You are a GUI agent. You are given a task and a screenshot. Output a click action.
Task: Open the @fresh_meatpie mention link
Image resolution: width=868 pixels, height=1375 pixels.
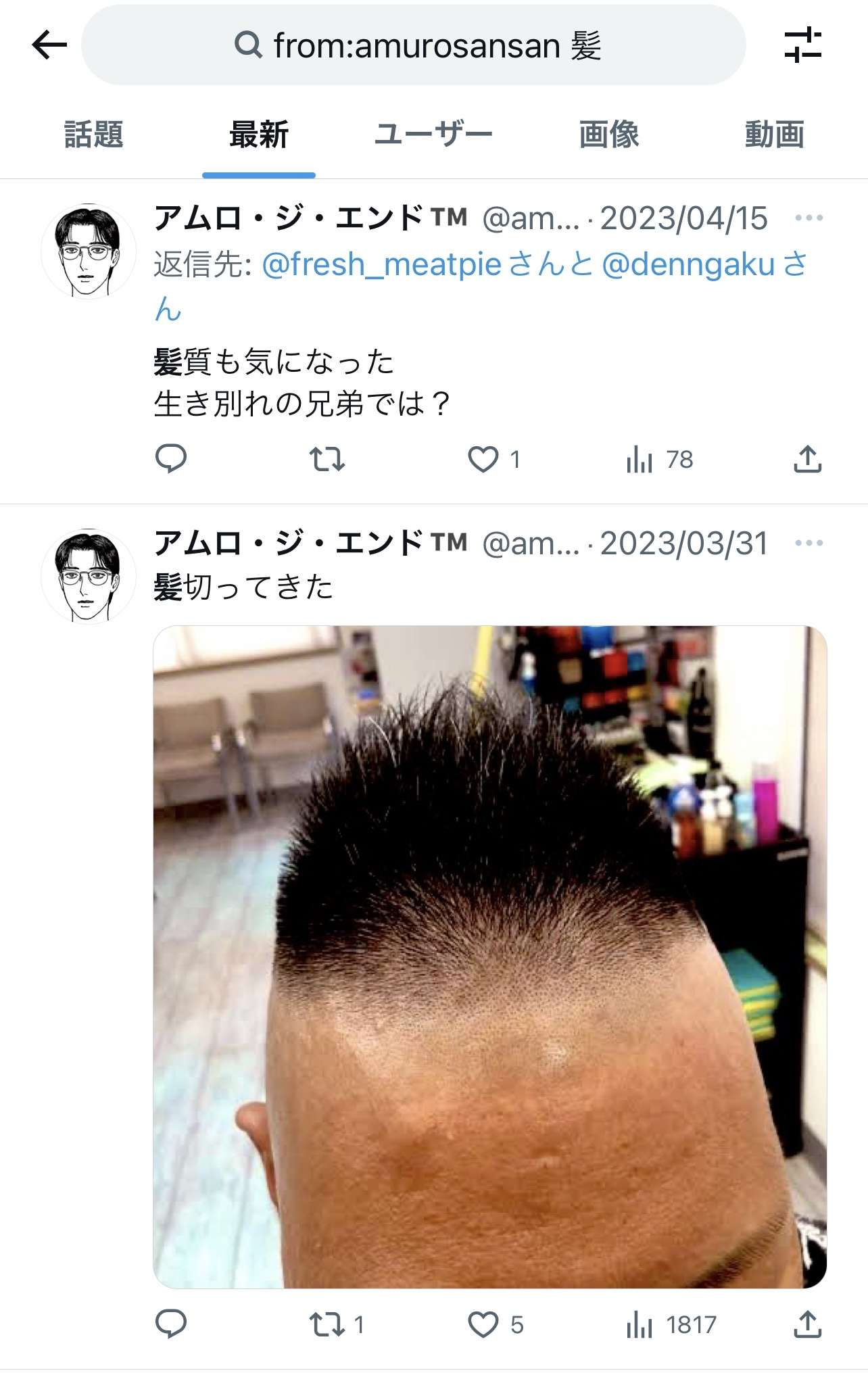coord(381,264)
